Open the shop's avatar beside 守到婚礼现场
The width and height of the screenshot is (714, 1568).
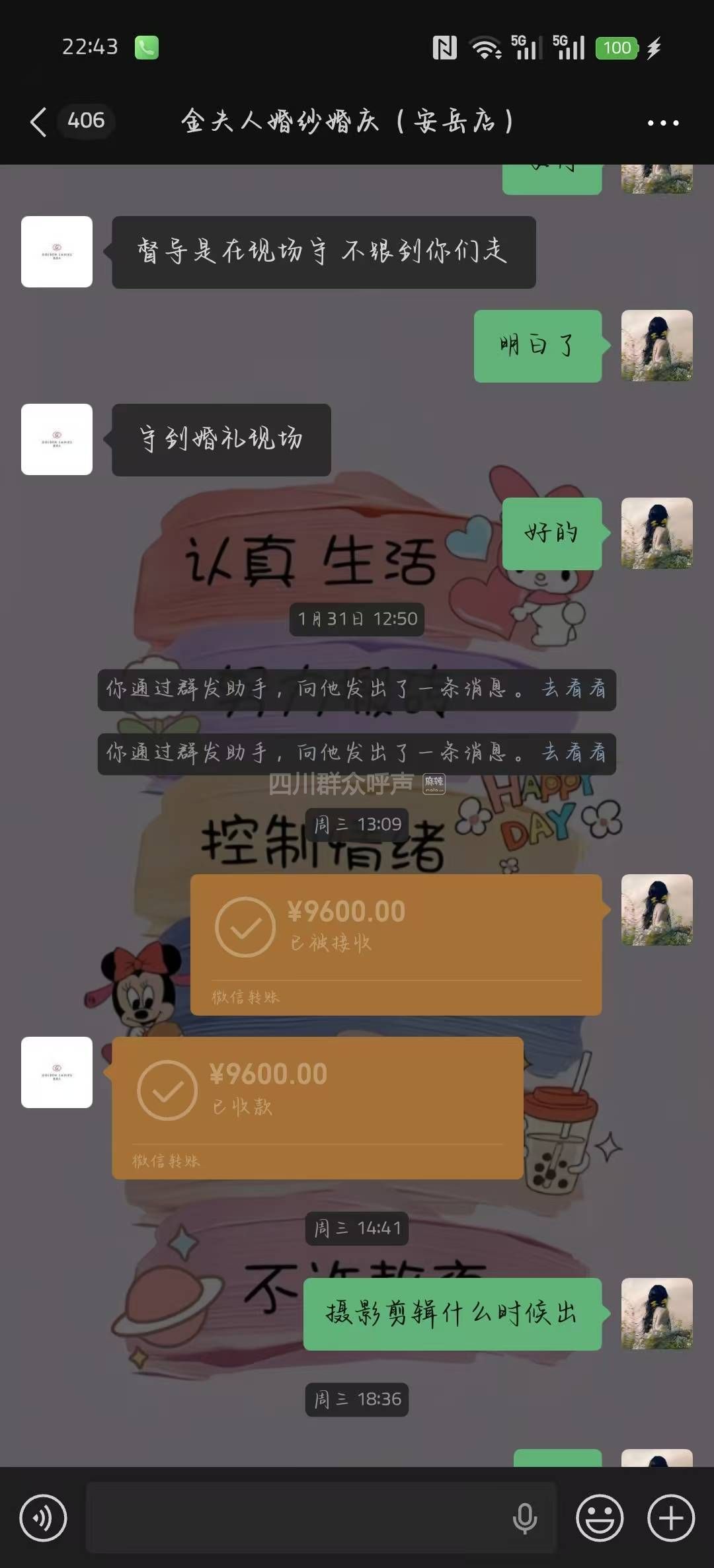57,439
